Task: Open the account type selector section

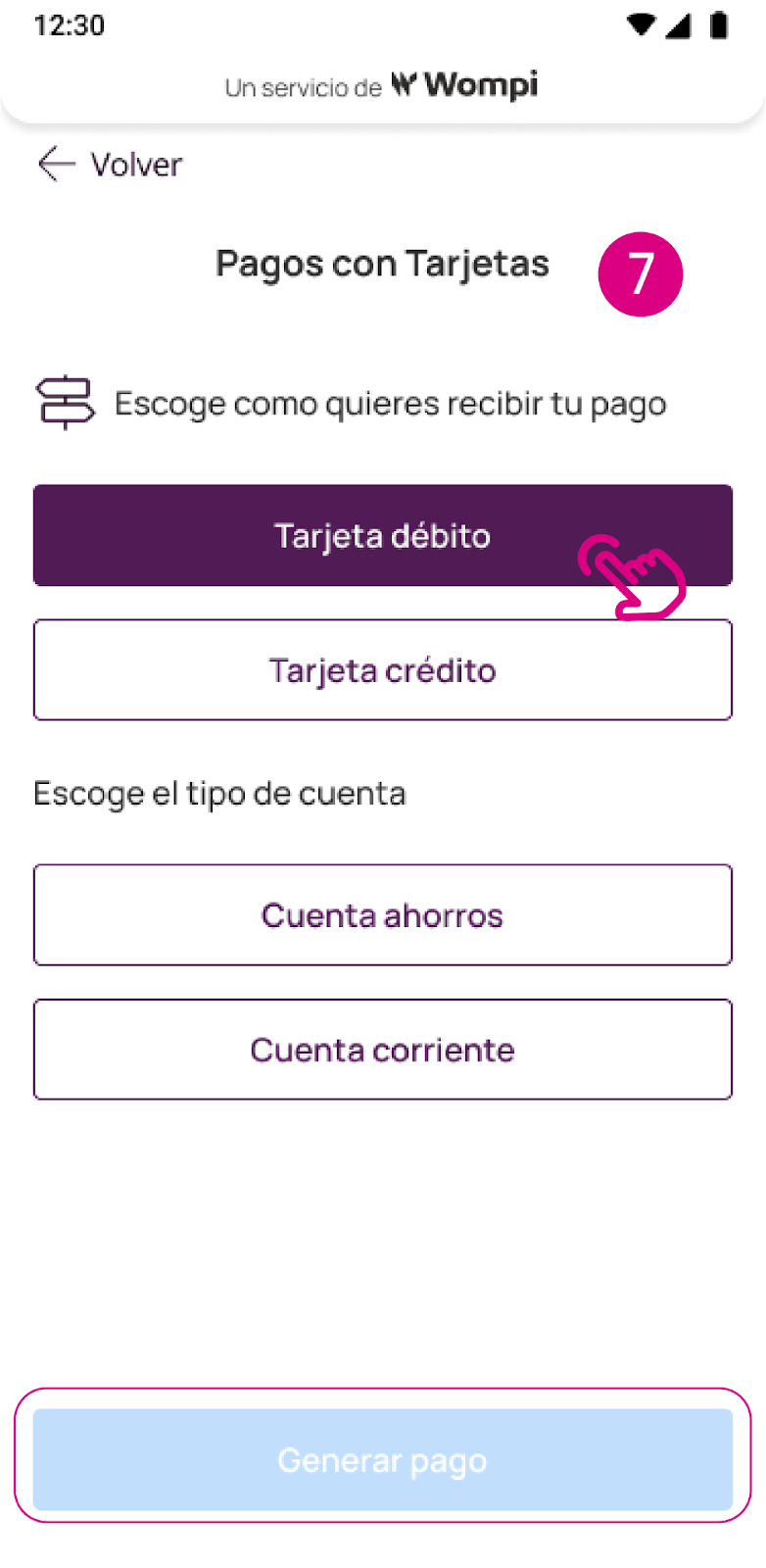Action: (219, 793)
